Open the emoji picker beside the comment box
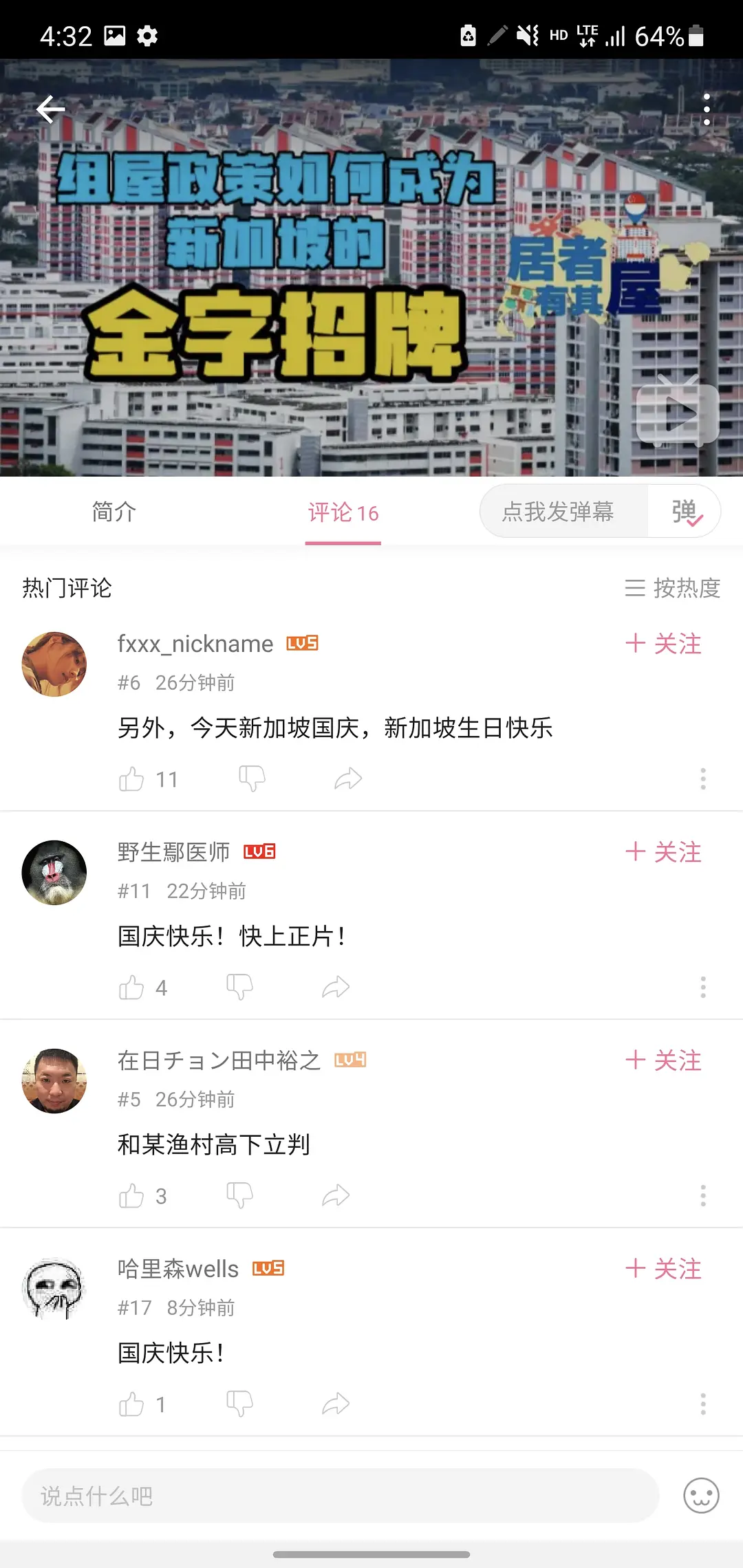743x1568 pixels. [701, 1496]
